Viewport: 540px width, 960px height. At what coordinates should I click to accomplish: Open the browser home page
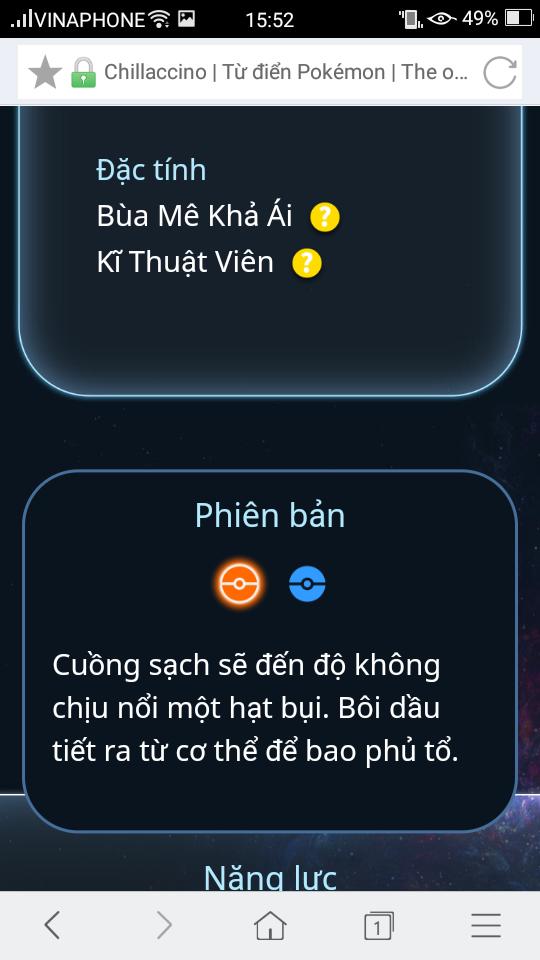pyautogui.click(x=270, y=924)
